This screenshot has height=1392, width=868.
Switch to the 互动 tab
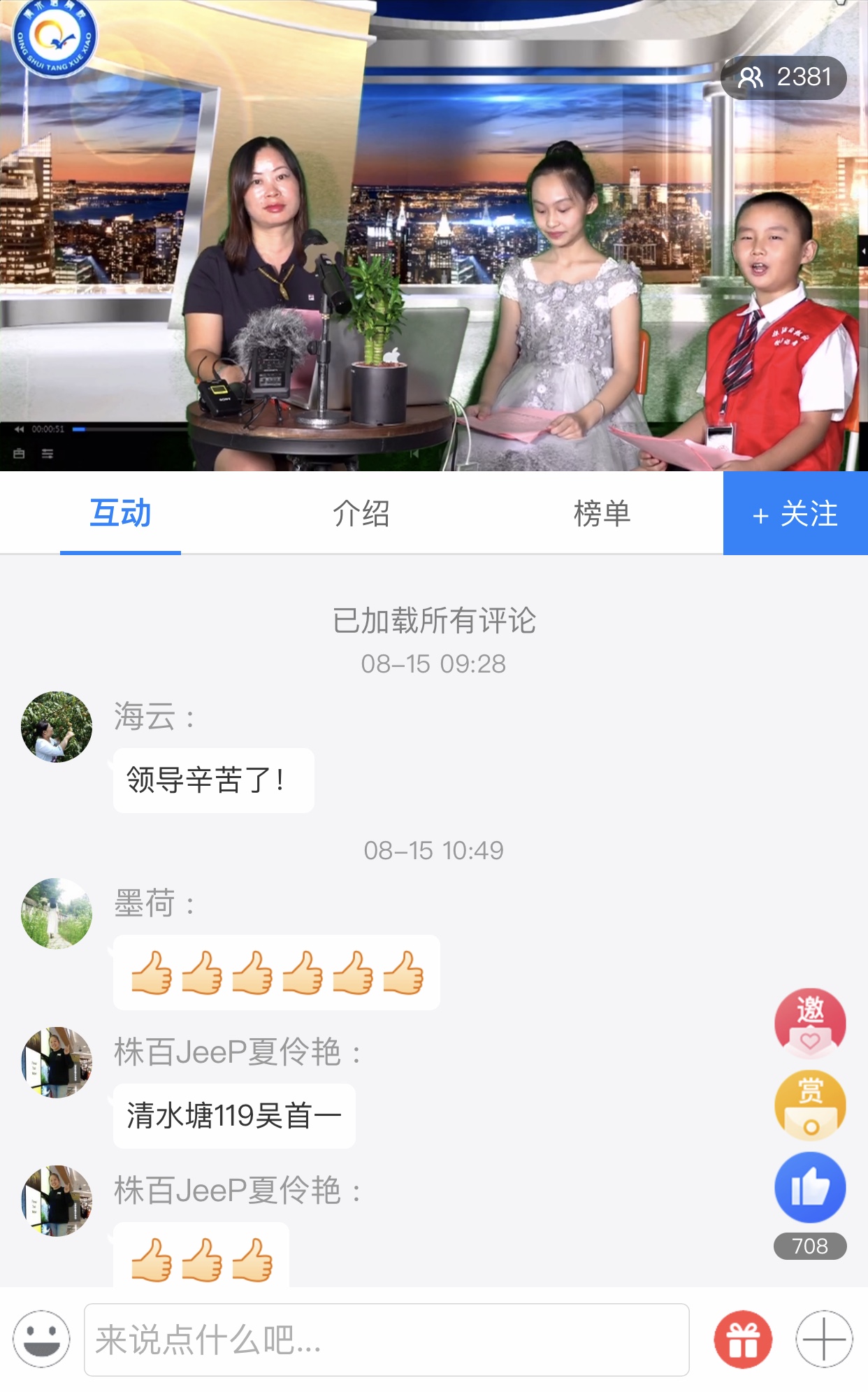120,514
